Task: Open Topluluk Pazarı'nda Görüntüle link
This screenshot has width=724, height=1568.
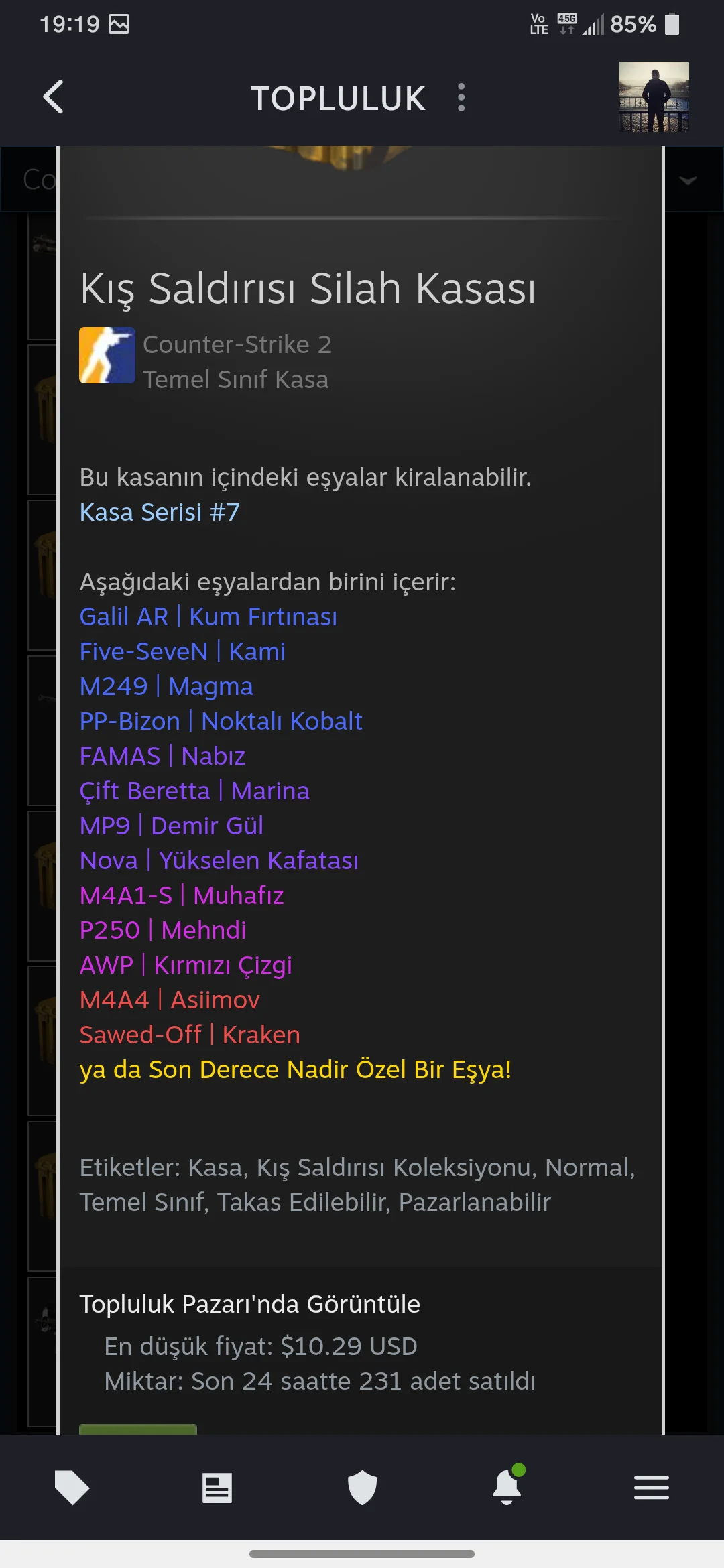Action: [x=249, y=1304]
